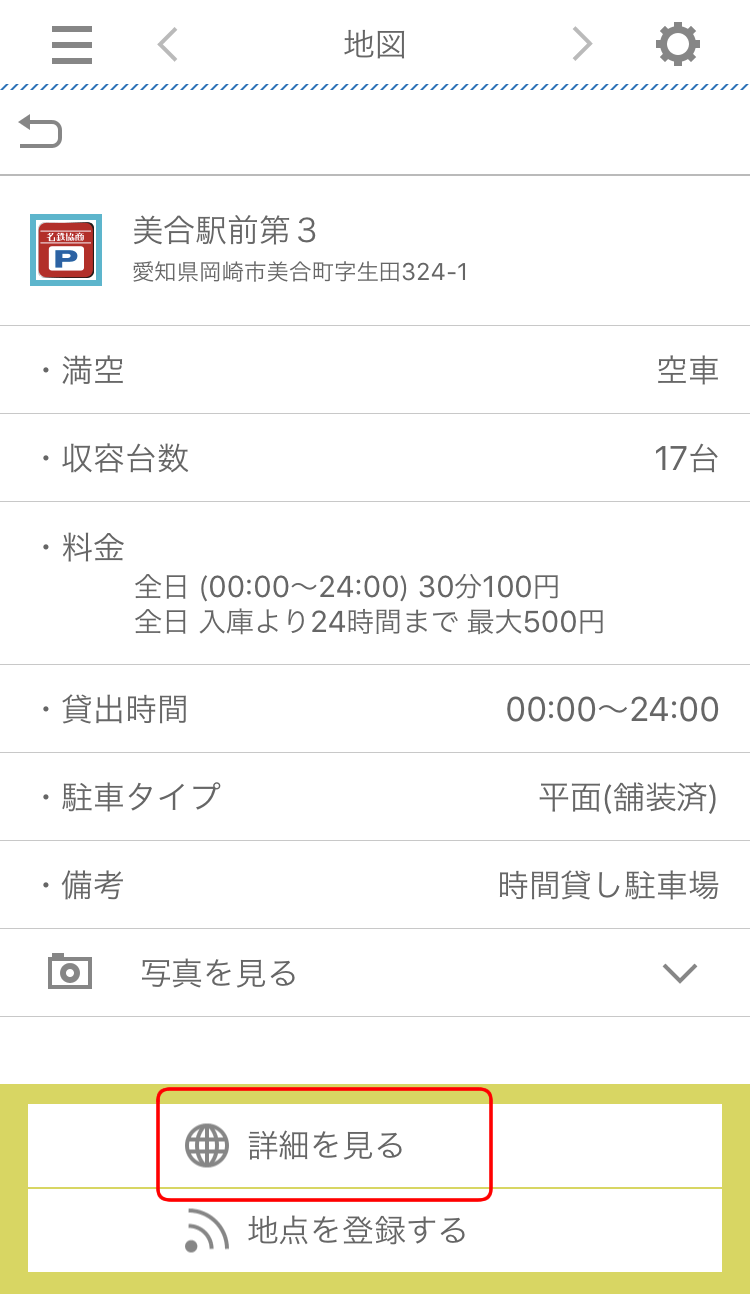Expand the 写真を見る photo section

click(374, 972)
